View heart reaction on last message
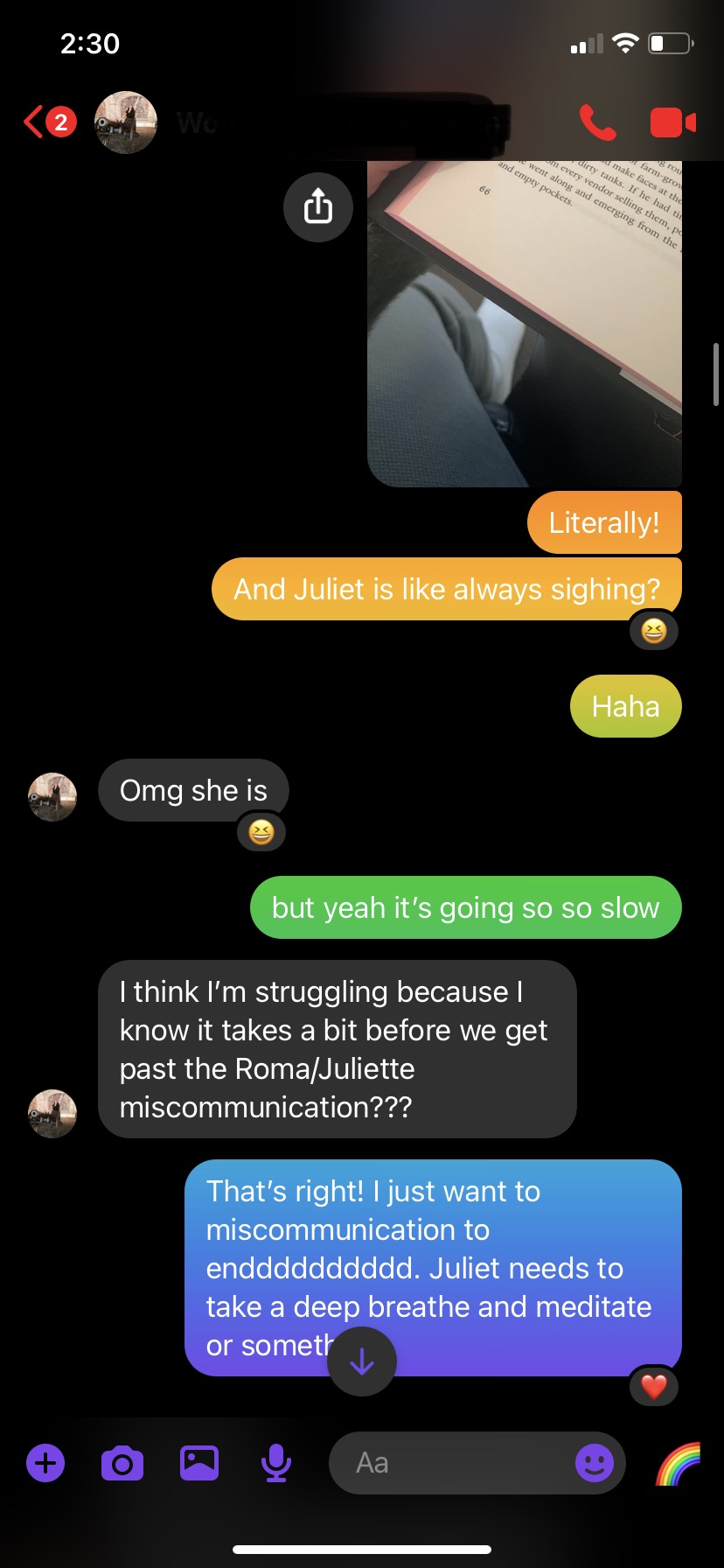The image size is (724, 1568). (x=654, y=1387)
